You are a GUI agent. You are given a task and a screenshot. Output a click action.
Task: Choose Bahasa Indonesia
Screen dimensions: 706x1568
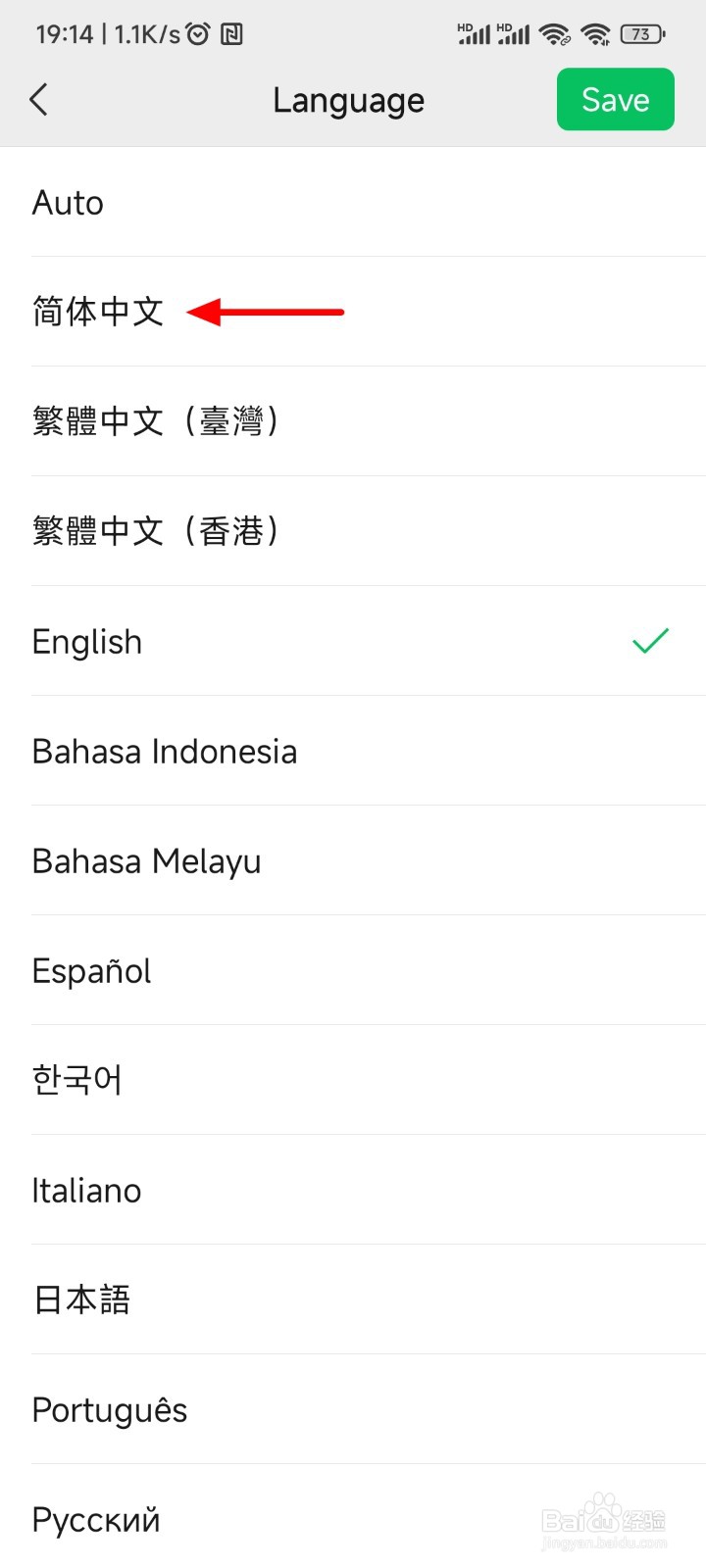pos(164,752)
